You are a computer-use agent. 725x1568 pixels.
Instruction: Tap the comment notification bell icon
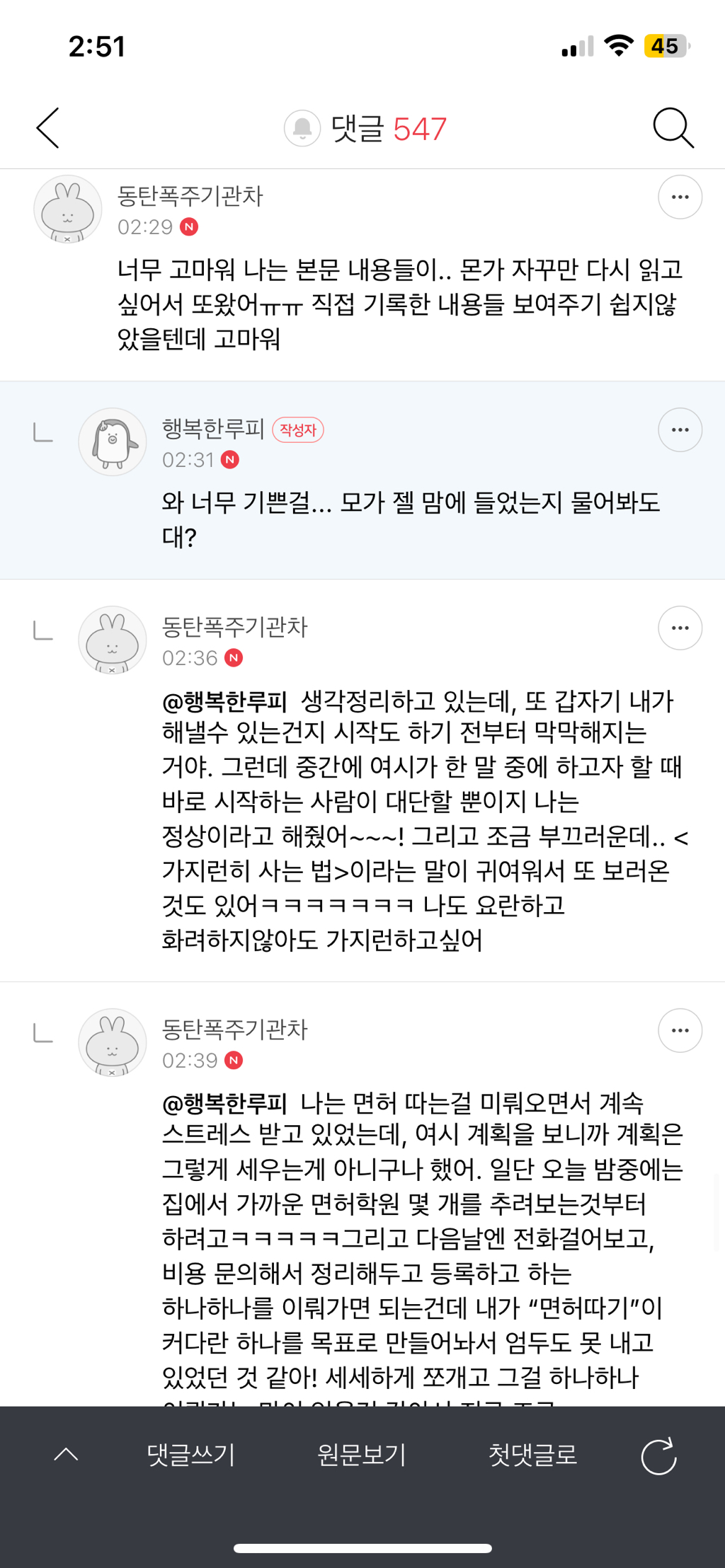[302, 128]
